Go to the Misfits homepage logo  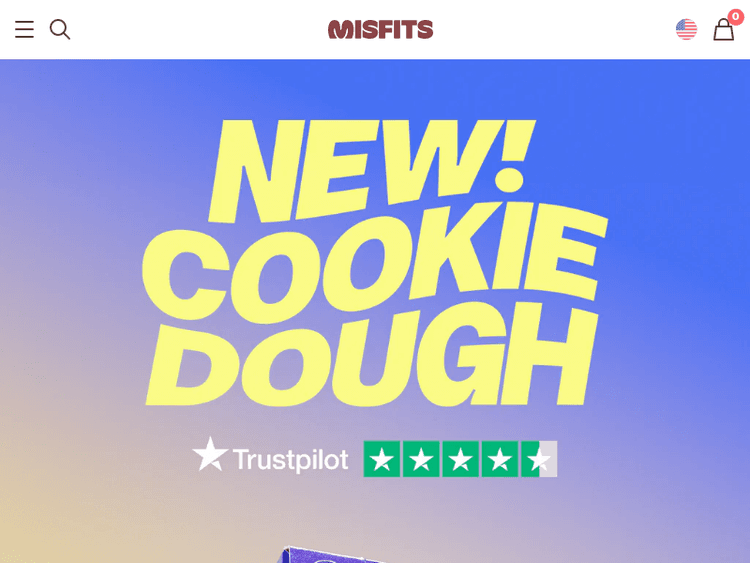coord(380,30)
